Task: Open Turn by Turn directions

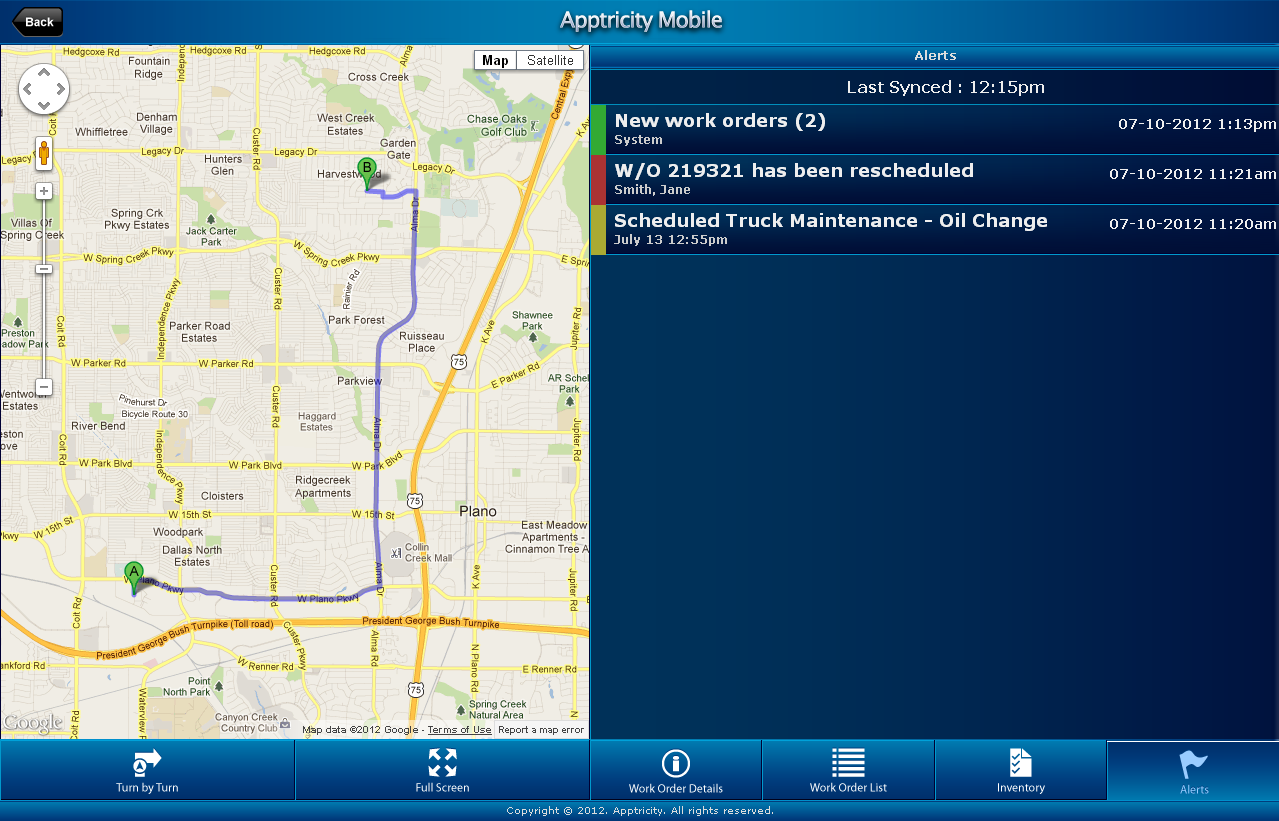Action: (147, 771)
